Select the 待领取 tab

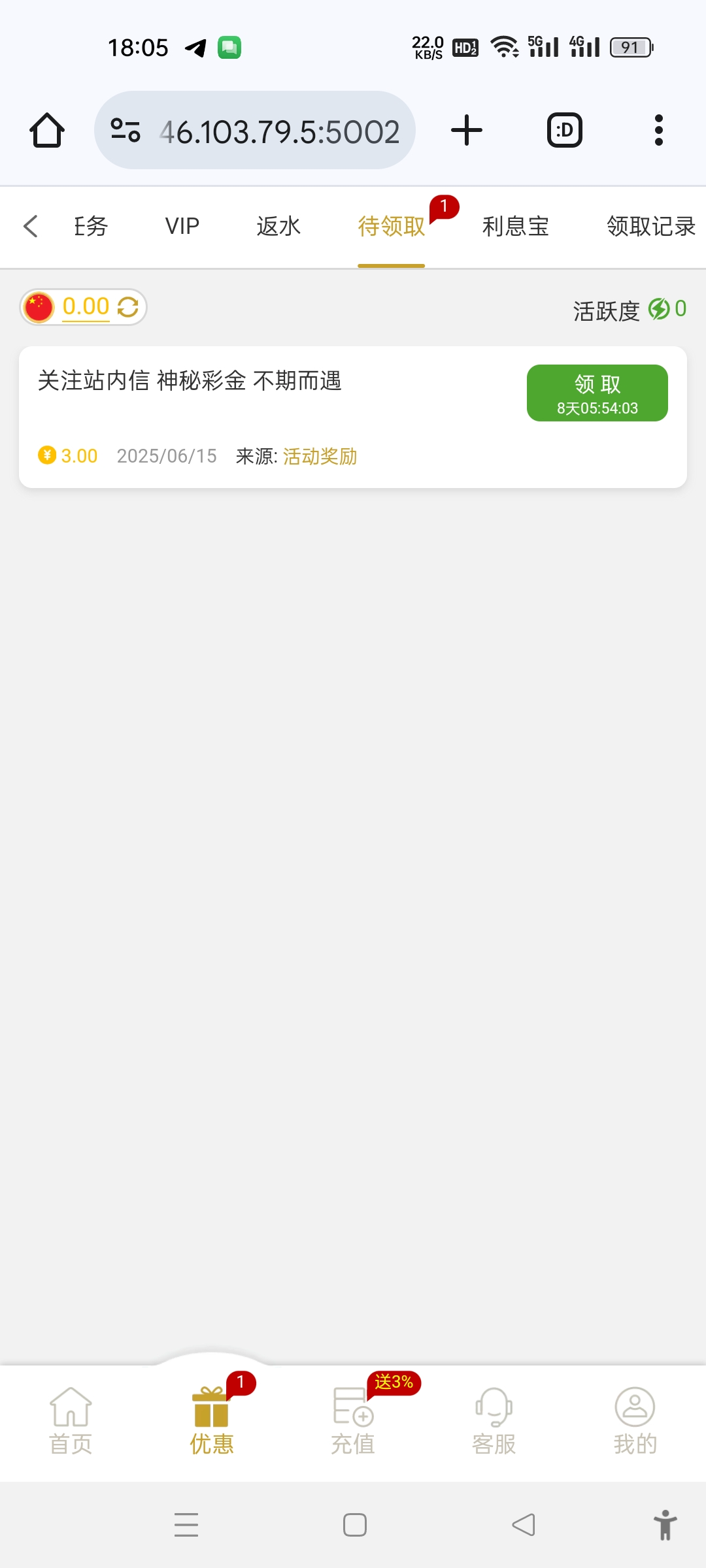coord(391,227)
